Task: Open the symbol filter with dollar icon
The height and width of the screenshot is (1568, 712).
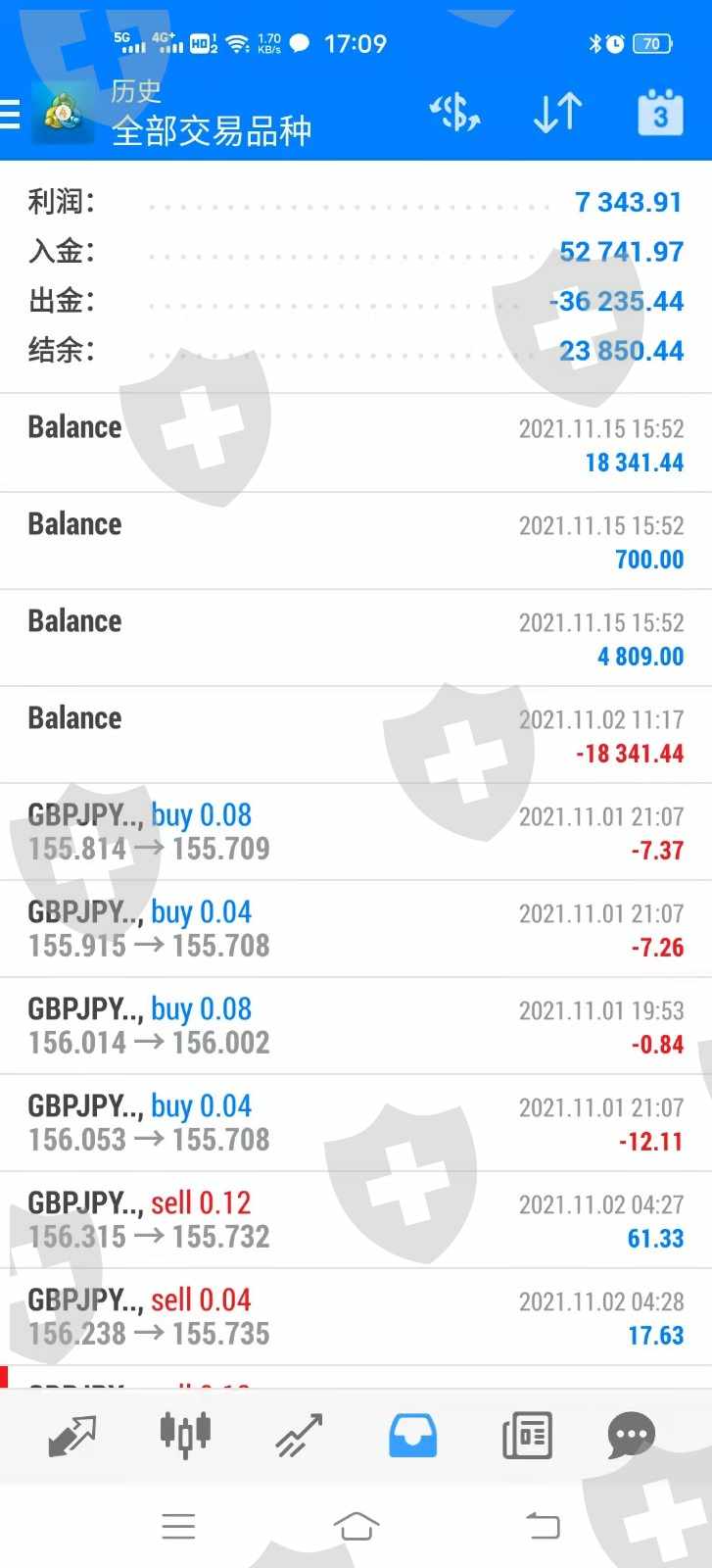Action: (455, 114)
